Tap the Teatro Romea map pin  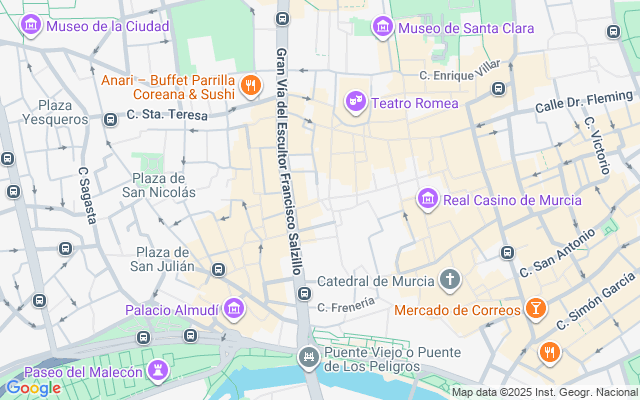[355, 102]
